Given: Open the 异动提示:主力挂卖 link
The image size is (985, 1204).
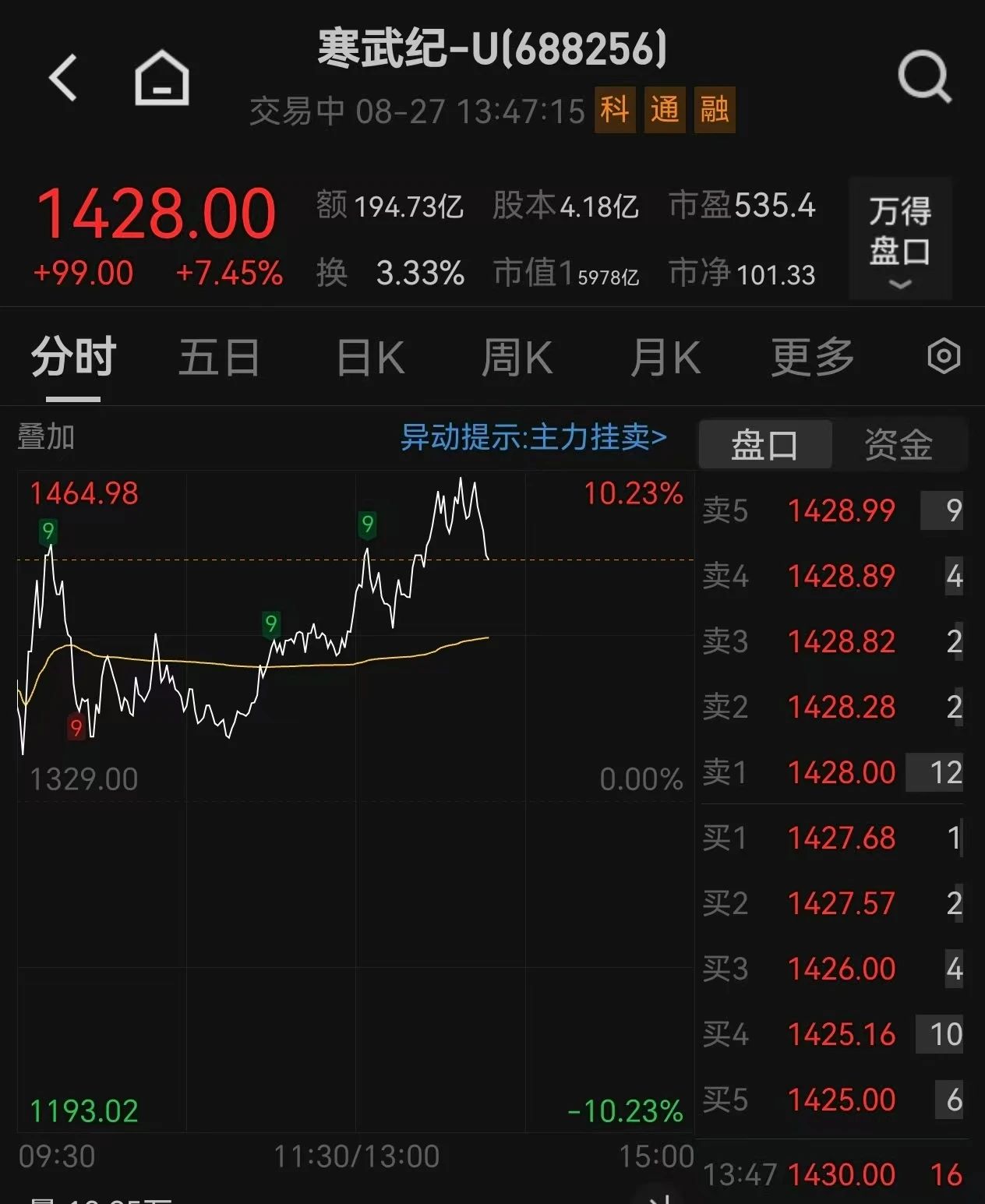Looking at the screenshot, I should pos(533,437).
